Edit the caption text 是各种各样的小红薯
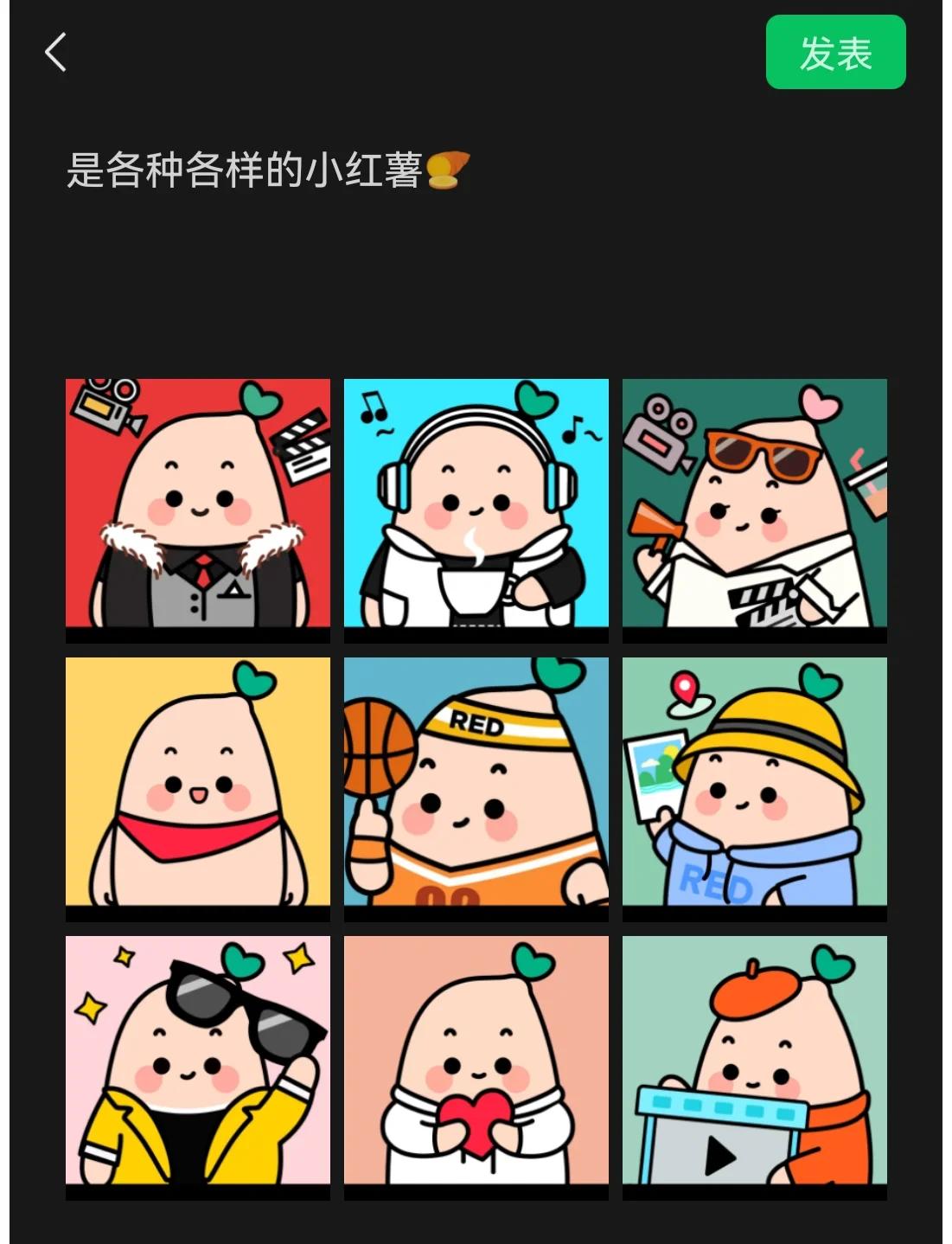Image resolution: width=952 pixels, height=1244 pixels. pyautogui.click(x=245, y=170)
